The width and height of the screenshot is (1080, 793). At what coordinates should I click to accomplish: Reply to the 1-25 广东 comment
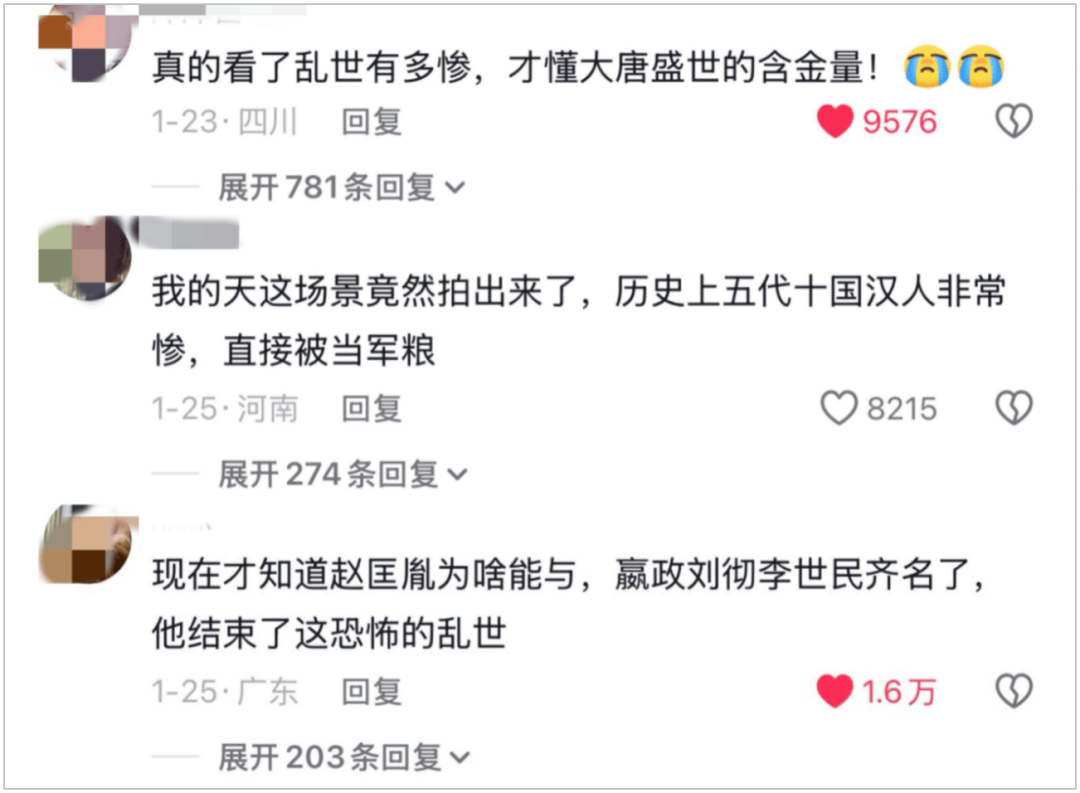pos(371,692)
